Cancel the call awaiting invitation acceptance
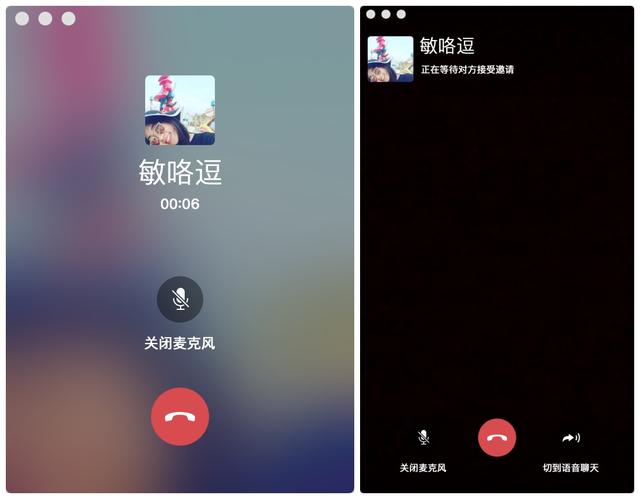 [497, 437]
